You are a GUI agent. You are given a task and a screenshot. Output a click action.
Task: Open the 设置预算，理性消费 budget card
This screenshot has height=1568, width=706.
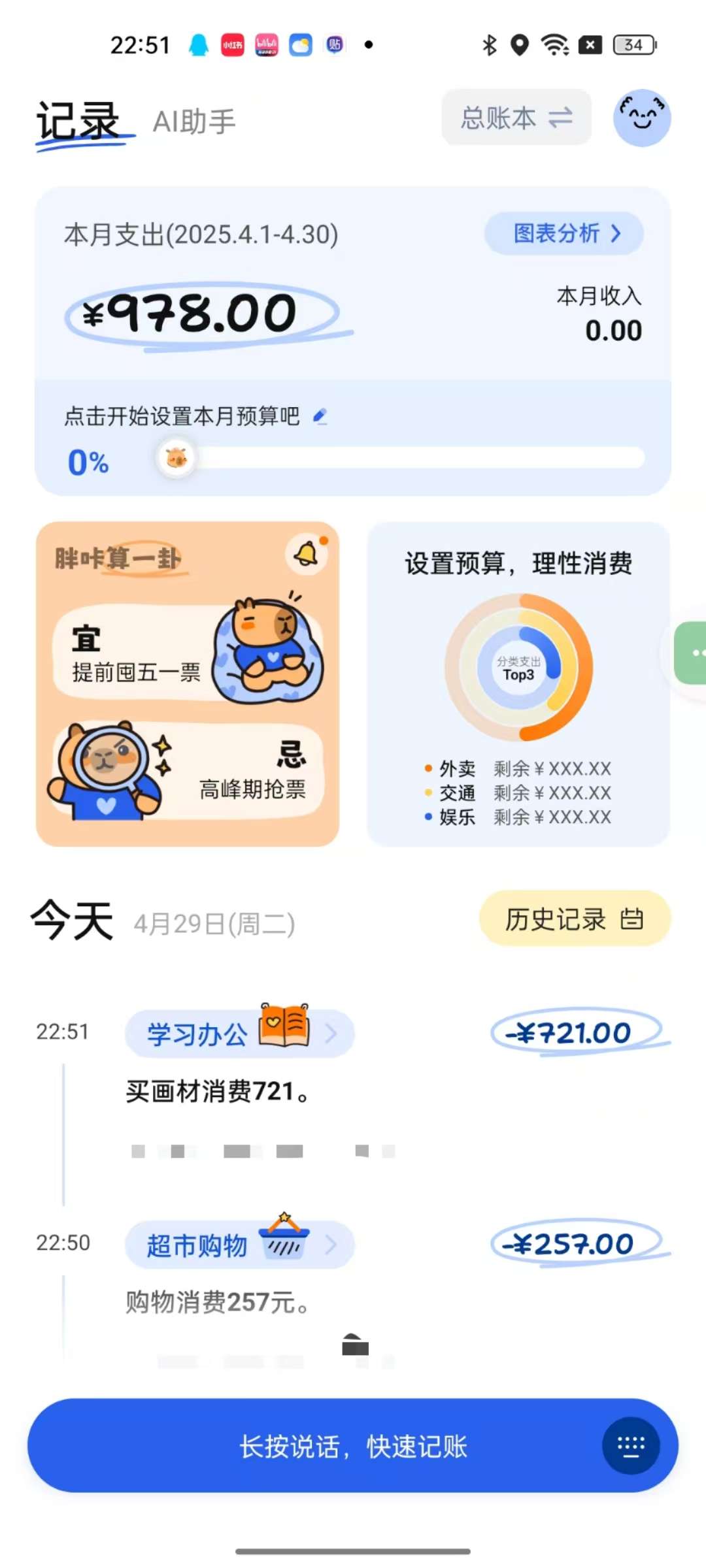518,683
